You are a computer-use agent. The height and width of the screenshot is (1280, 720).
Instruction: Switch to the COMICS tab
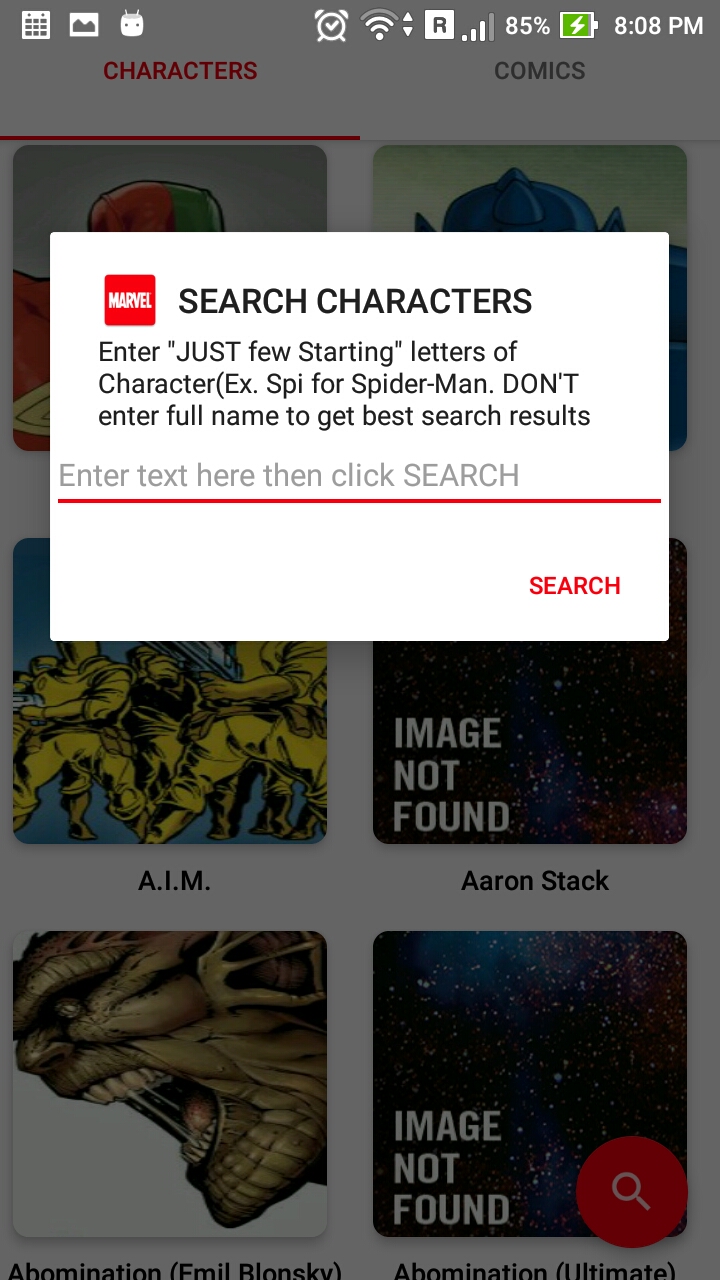click(x=540, y=71)
